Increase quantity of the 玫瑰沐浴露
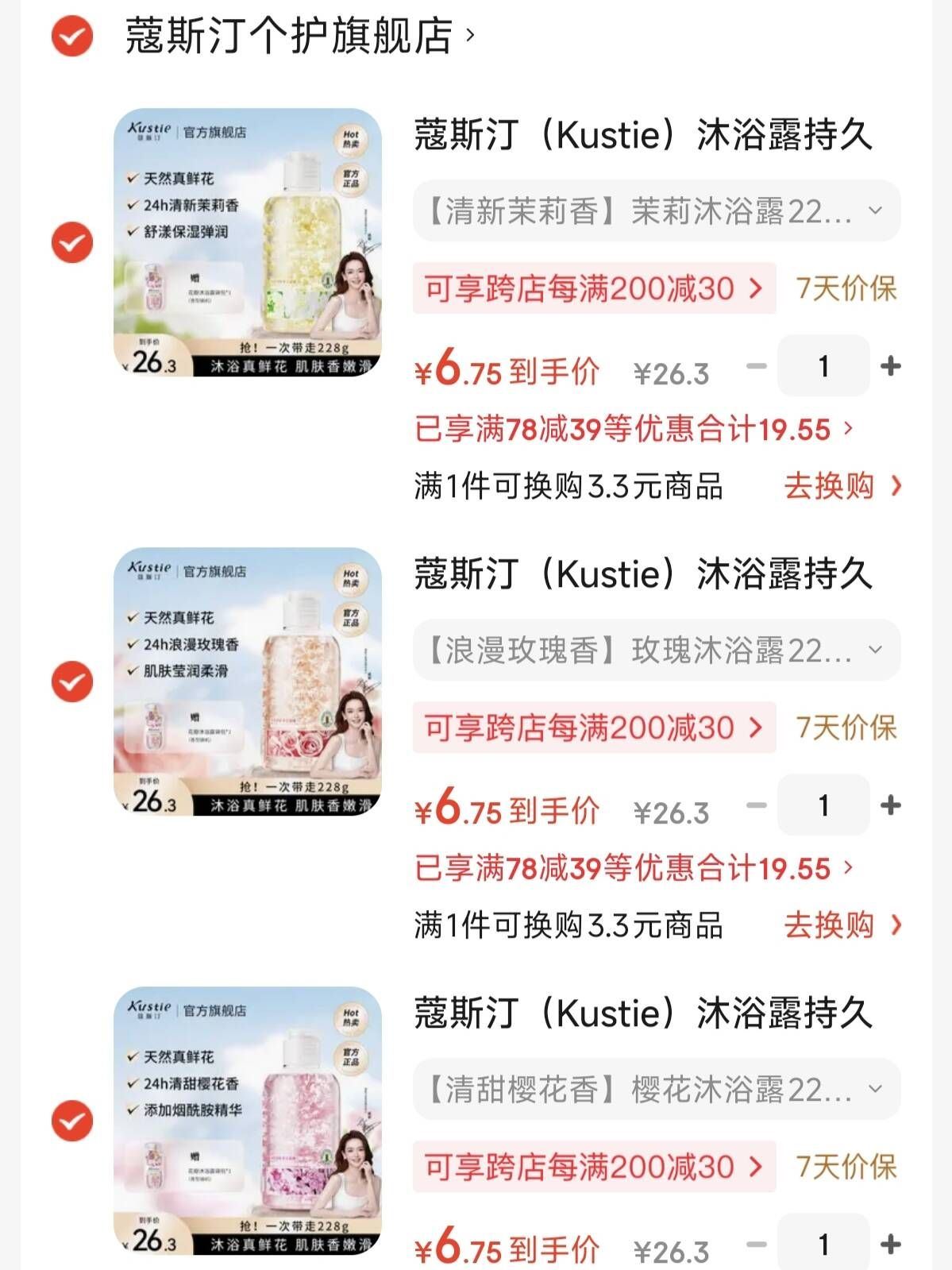This screenshot has height=1270, width=952. click(x=891, y=805)
